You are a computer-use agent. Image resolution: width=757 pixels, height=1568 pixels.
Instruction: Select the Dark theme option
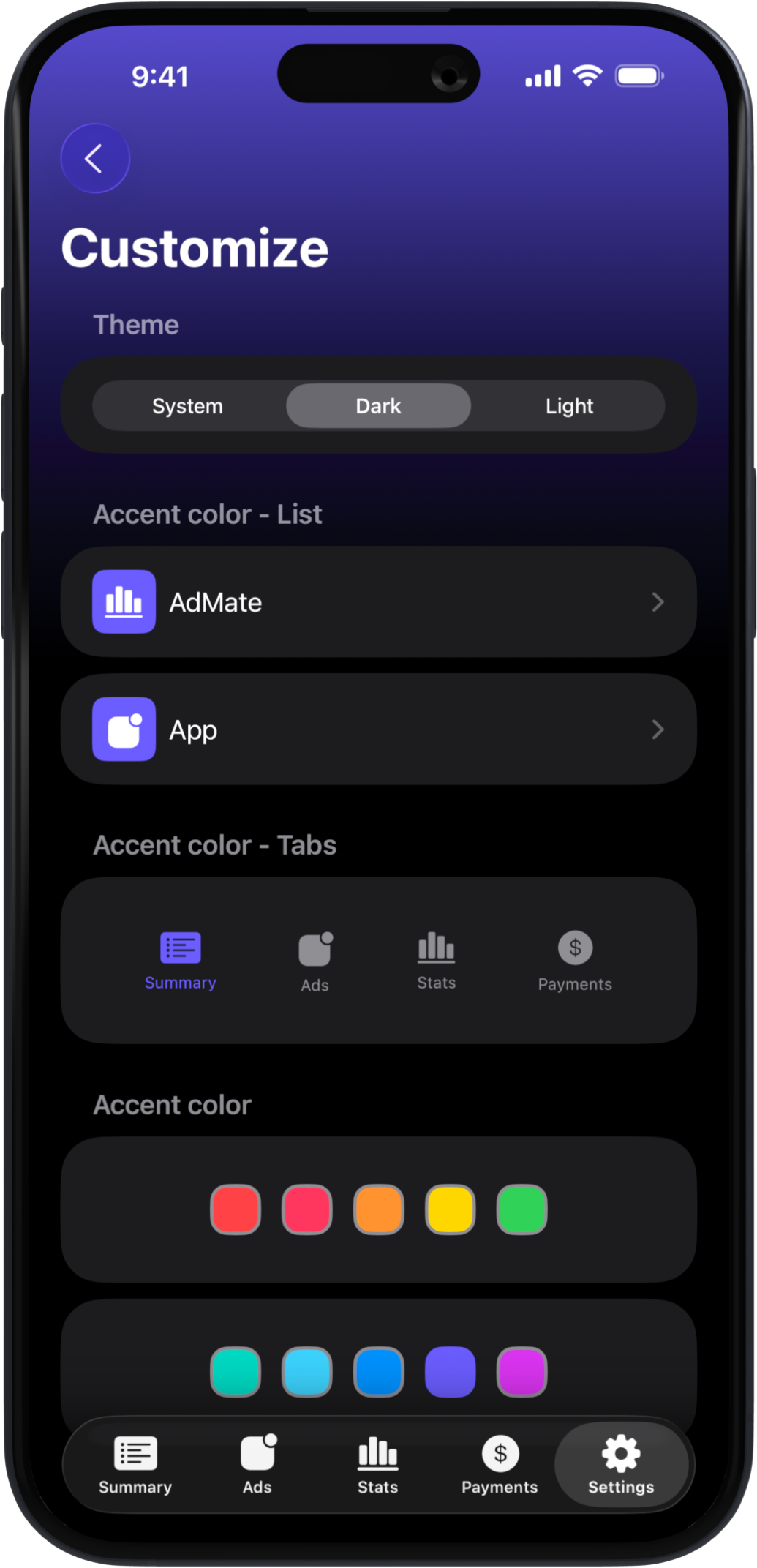[378, 406]
